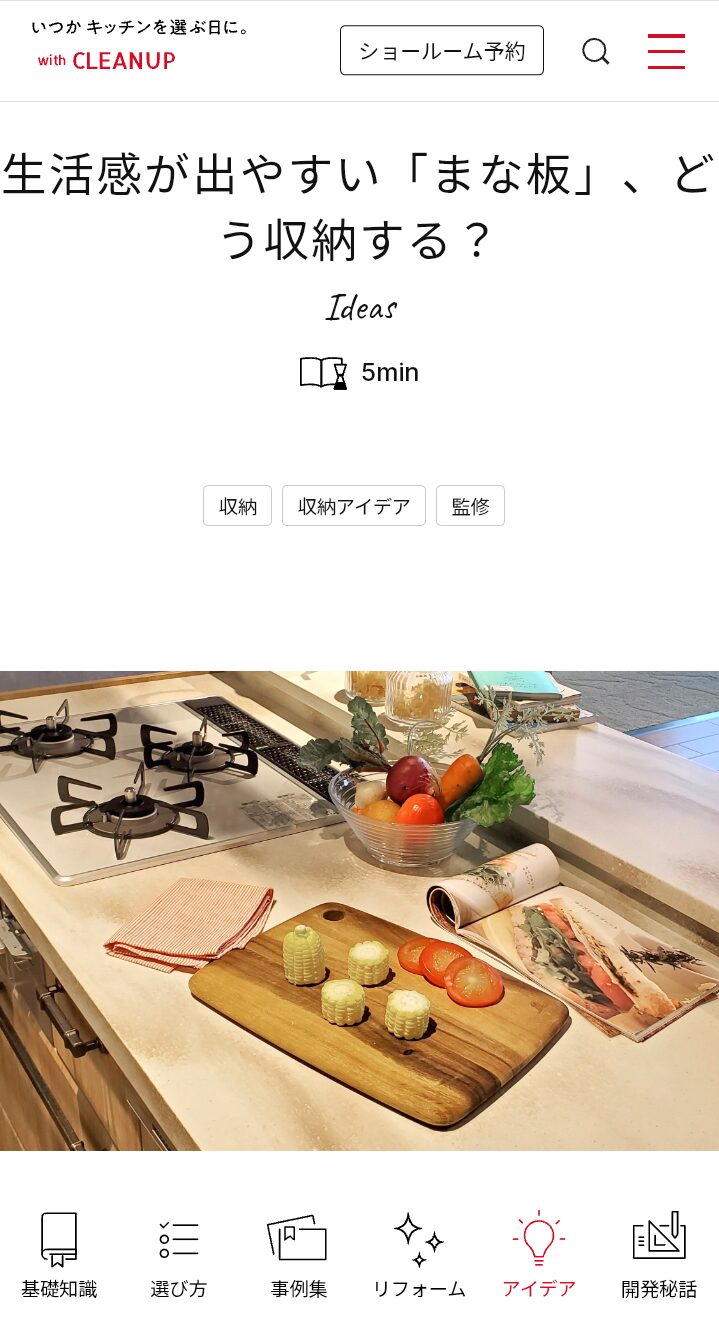Select the 収納 tag
This screenshot has width=719, height=1317.
click(238, 506)
